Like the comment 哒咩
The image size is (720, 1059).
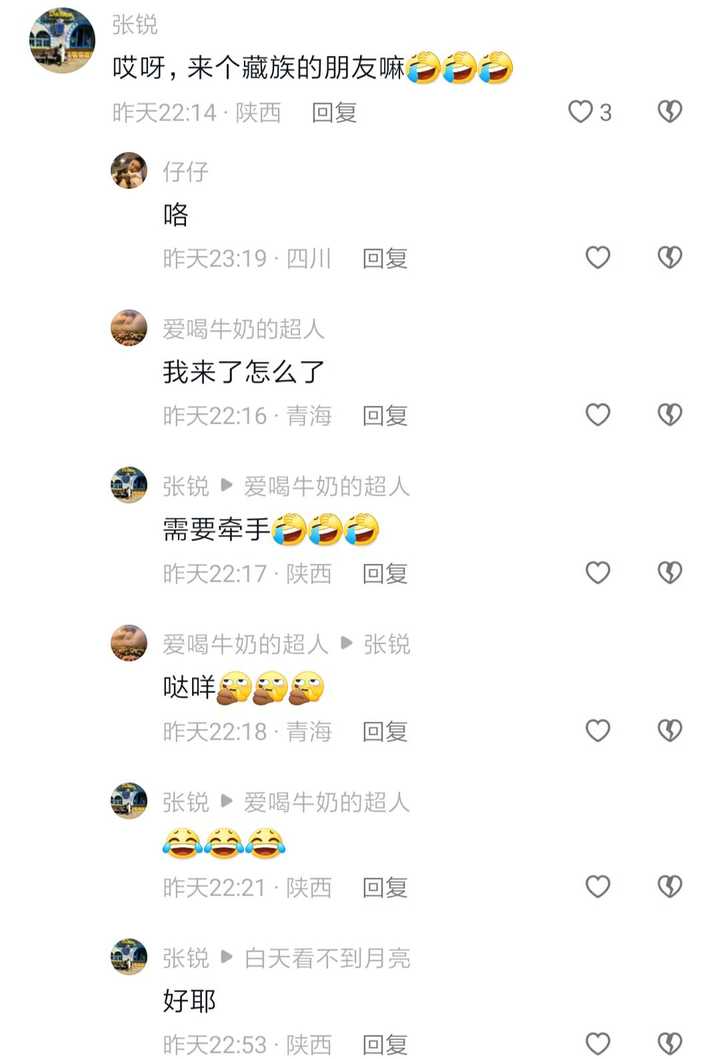click(597, 731)
